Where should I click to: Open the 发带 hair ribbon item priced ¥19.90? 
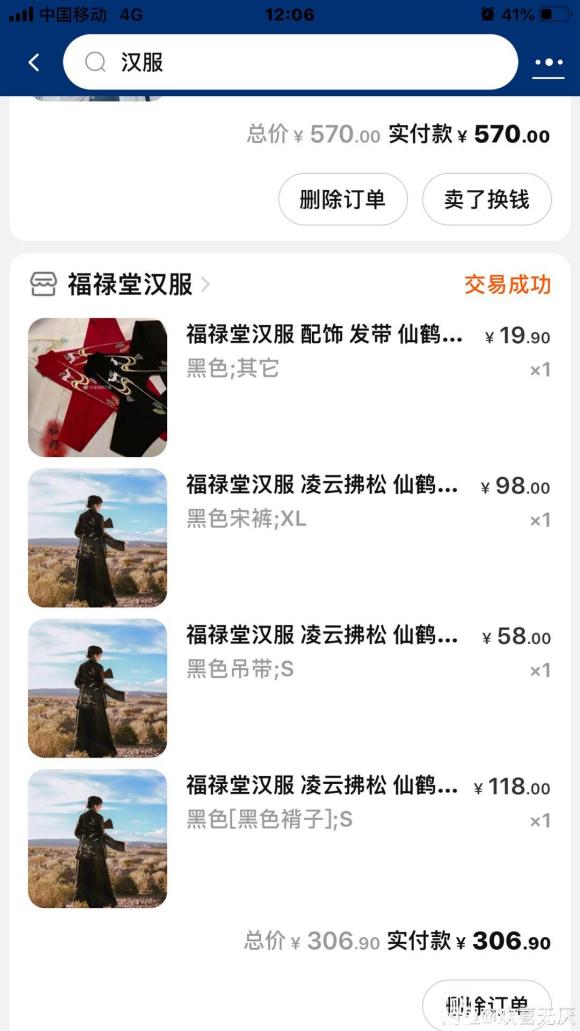pyautogui.click(x=289, y=387)
